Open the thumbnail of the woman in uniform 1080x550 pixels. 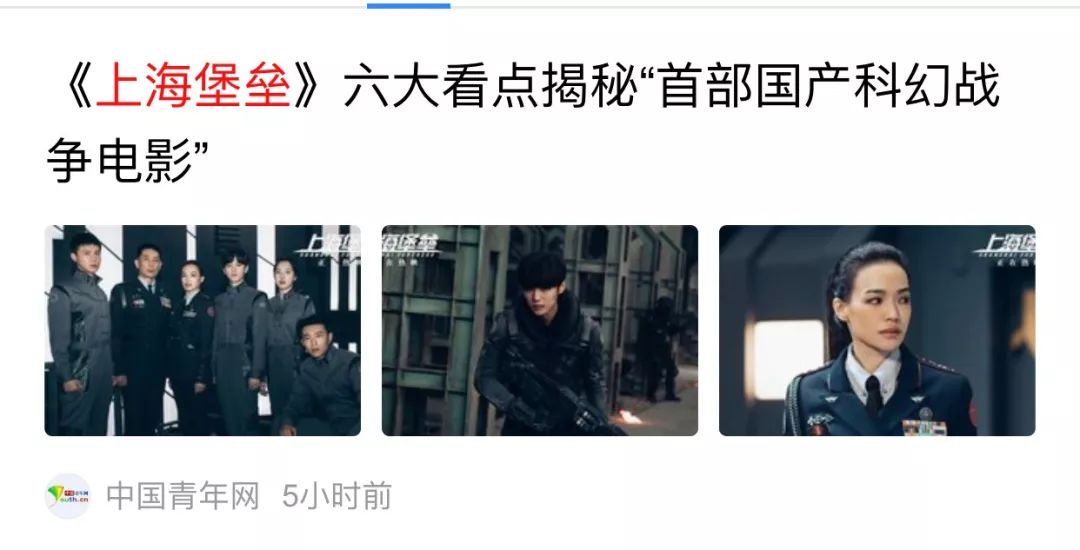pyautogui.click(x=876, y=331)
